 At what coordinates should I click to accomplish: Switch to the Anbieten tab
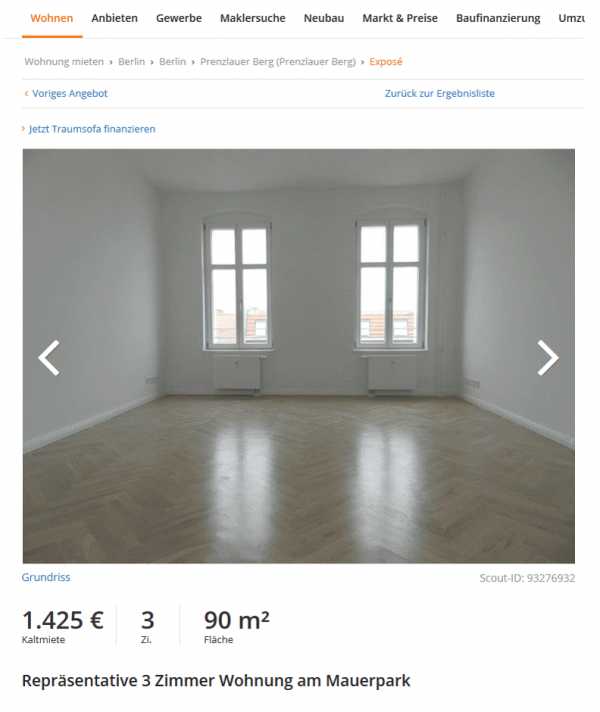[x=114, y=18]
